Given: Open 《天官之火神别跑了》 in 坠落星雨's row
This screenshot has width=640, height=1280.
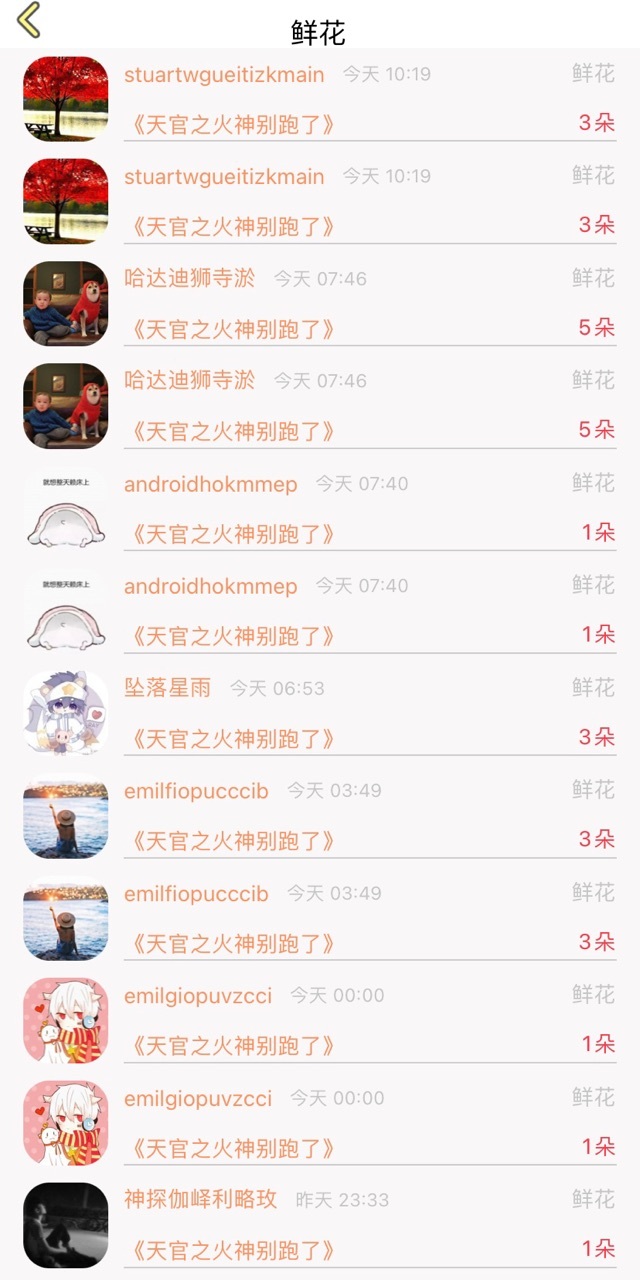Looking at the screenshot, I should pos(229,739).
